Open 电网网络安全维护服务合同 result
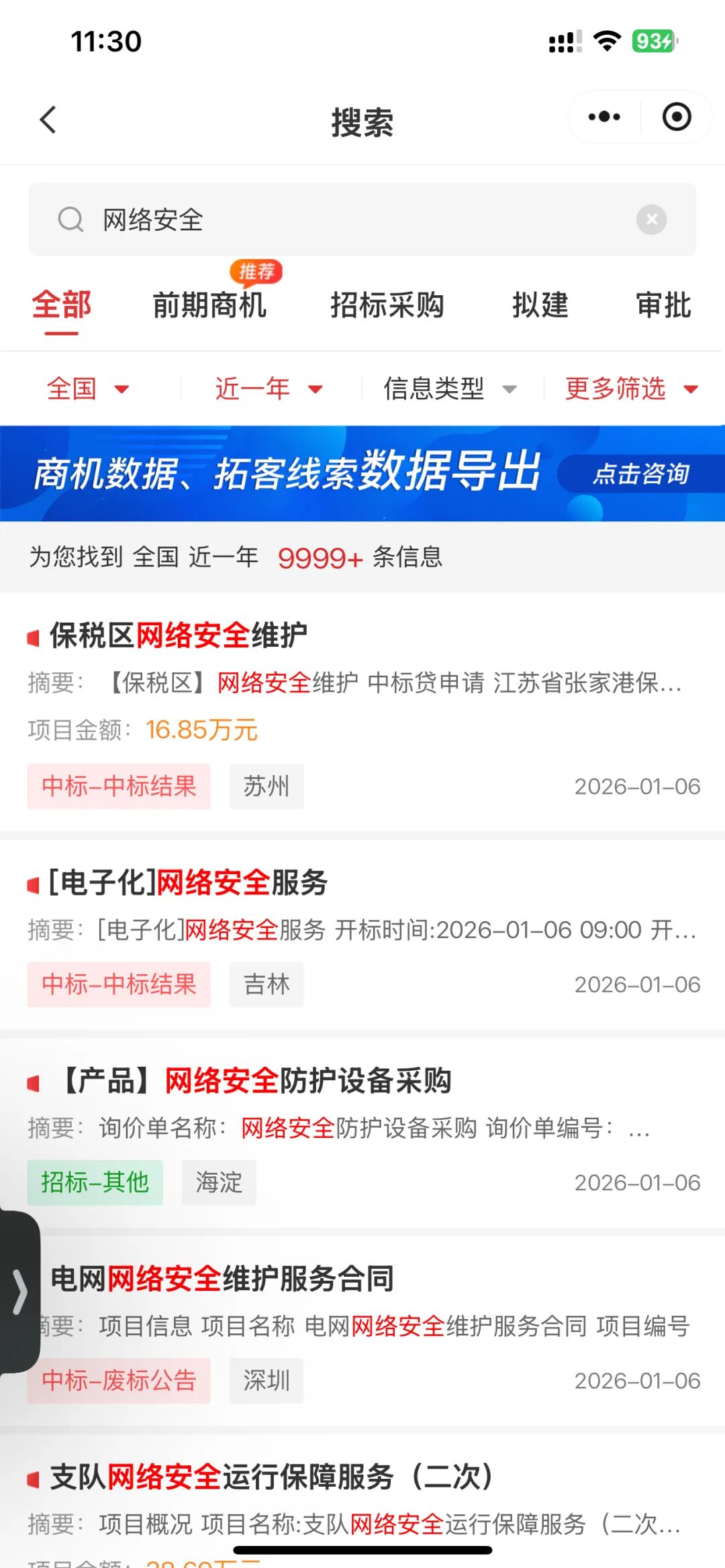 pyautogui.click(x=223, y=1279)
